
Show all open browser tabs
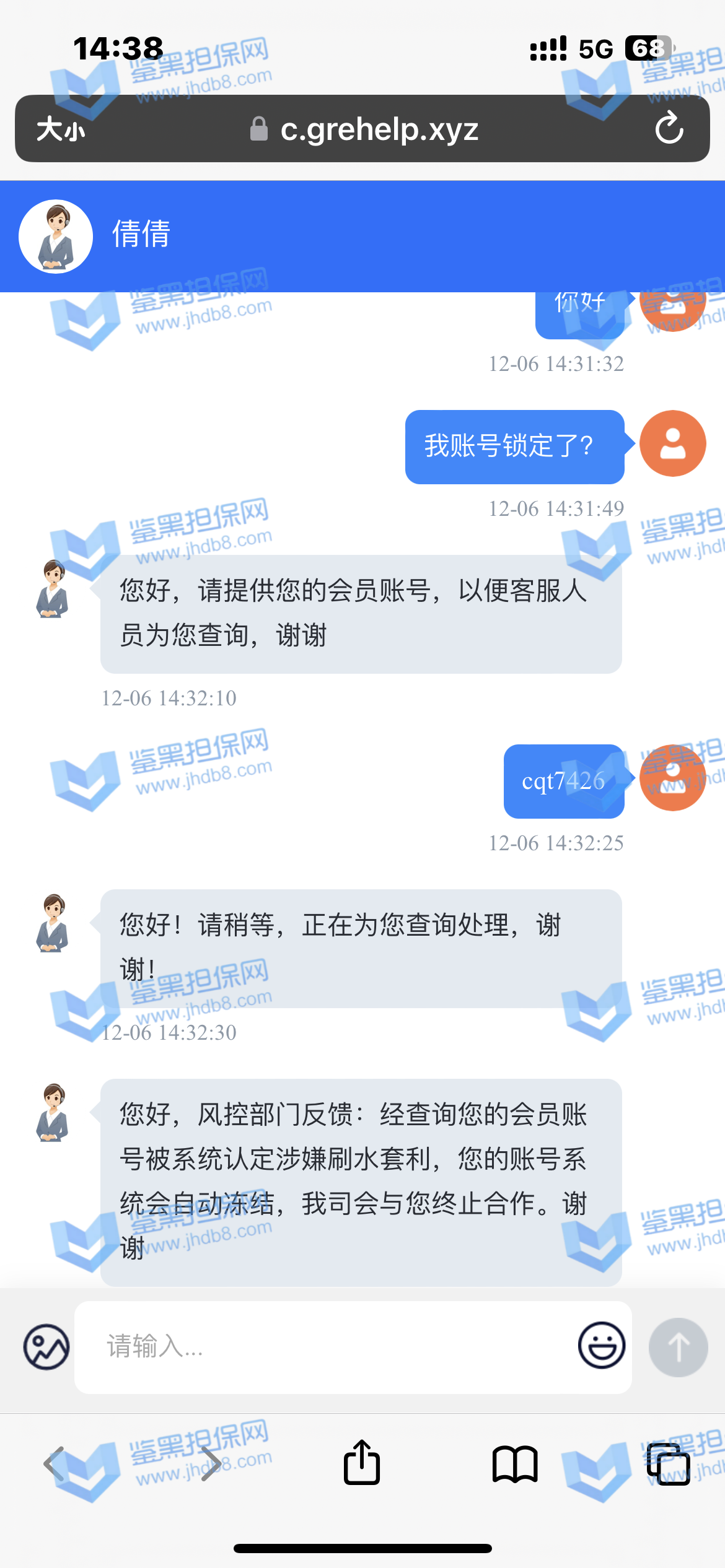click(668, 1464)
